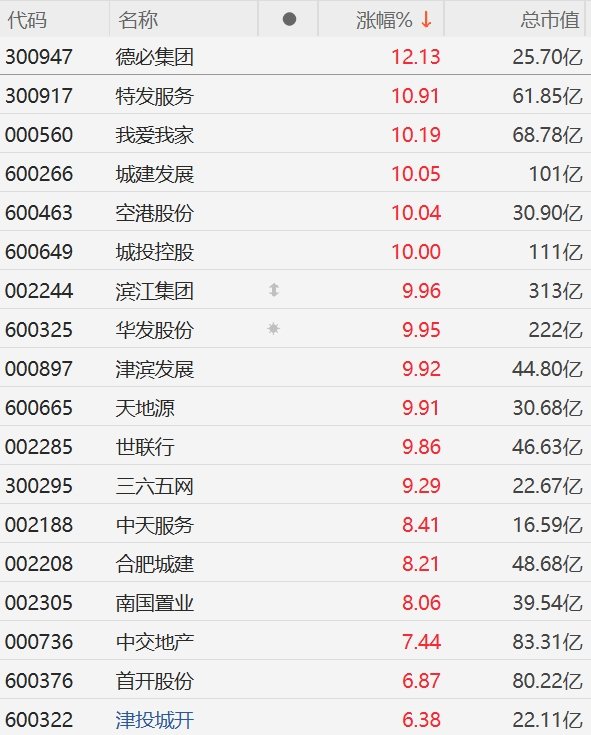591x735 pixels.
Task: Open 合肥城建 stock details
Action: [x=295, y=563]
